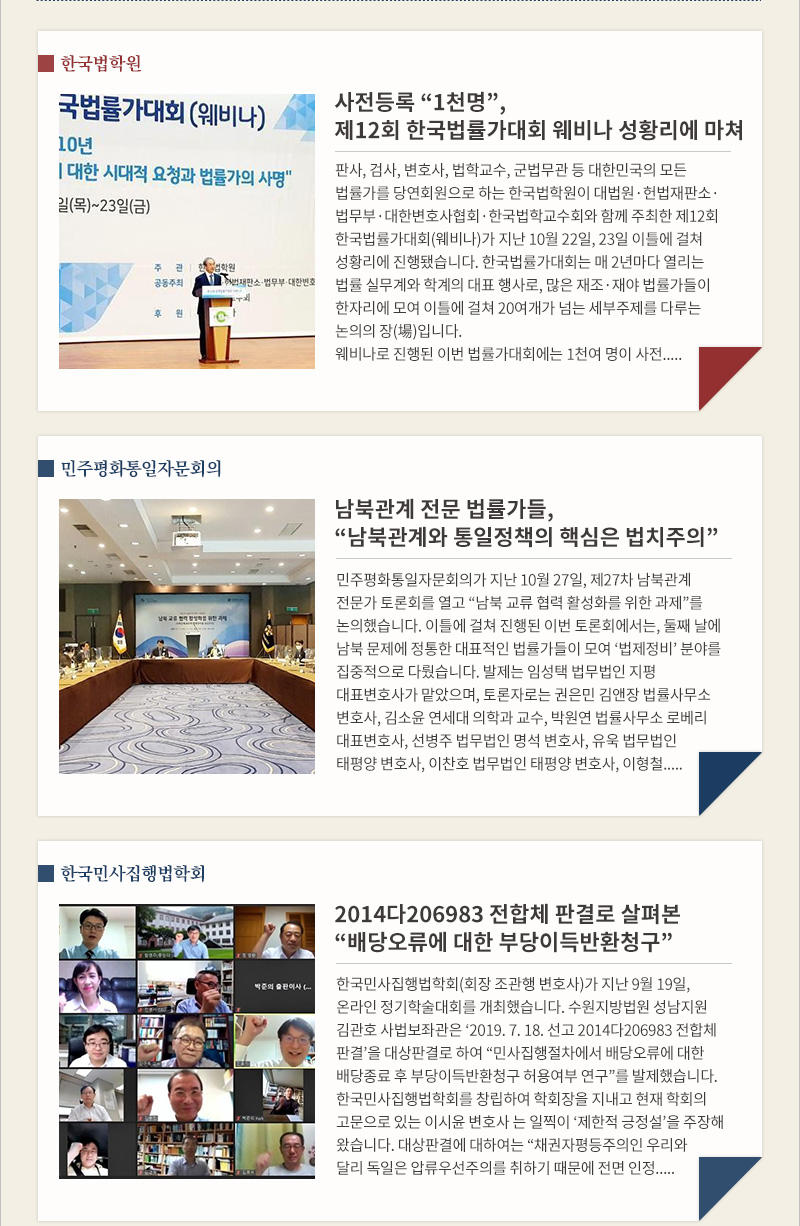This screenshot has height=1226, width=800.
Task: Open the 2014다206983 전합체 판결 article
Action: click(x=507, y=927)
